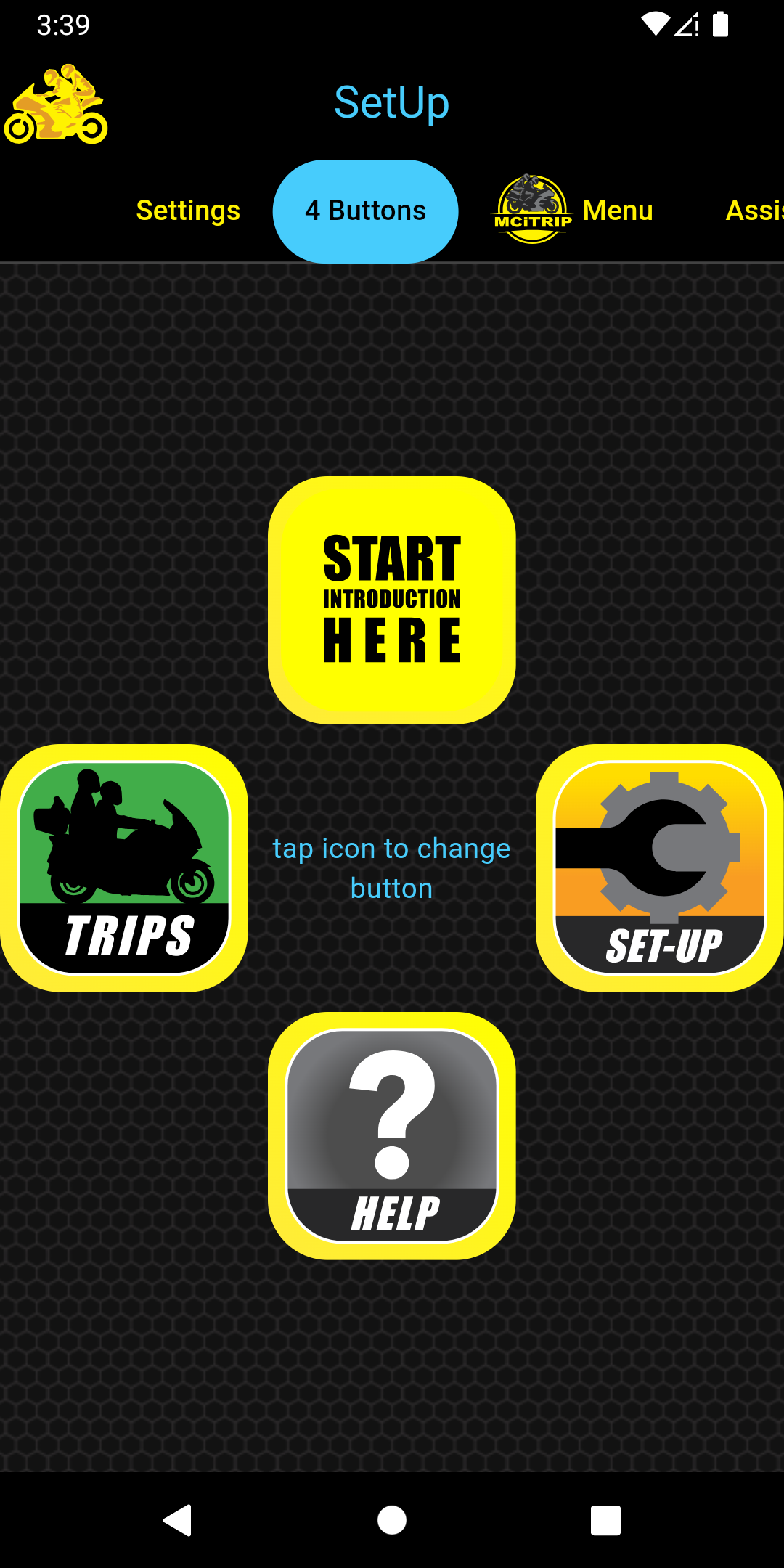Change the Set-Up wrench icon button

660,867
